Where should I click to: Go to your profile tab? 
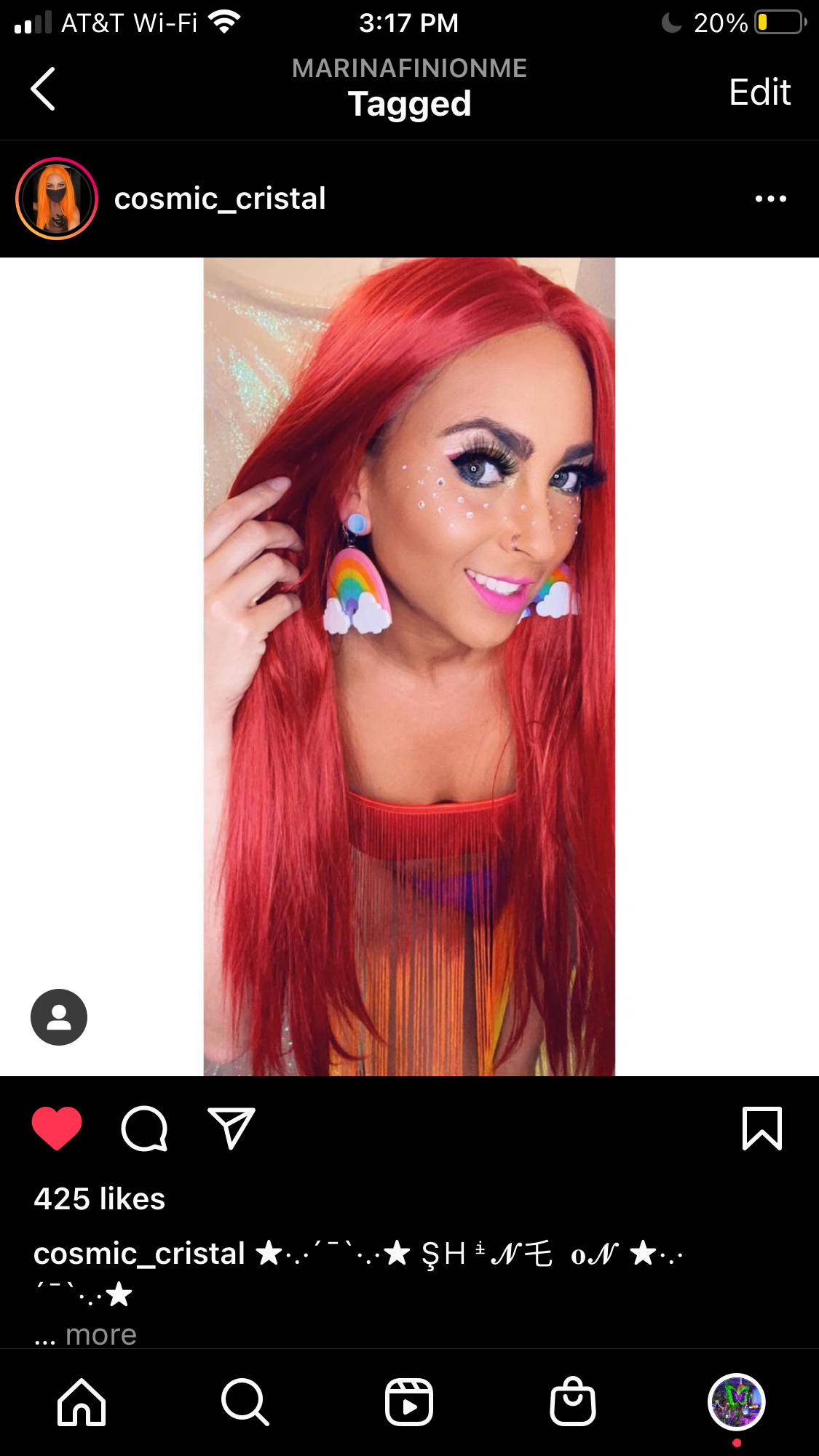click(736, 1402)
